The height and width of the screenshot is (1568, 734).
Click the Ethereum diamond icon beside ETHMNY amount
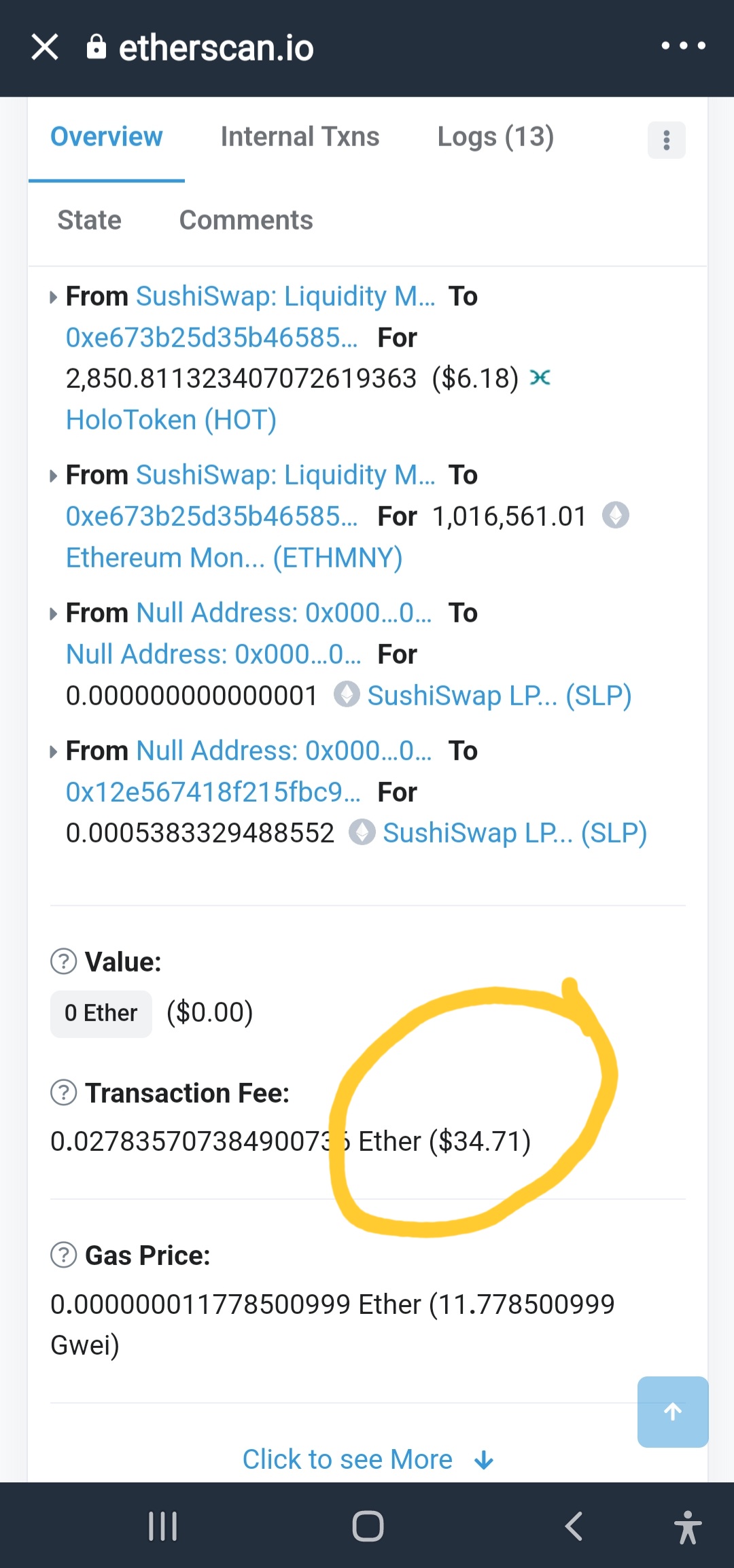pyautogui.click(x=616, y=516)
